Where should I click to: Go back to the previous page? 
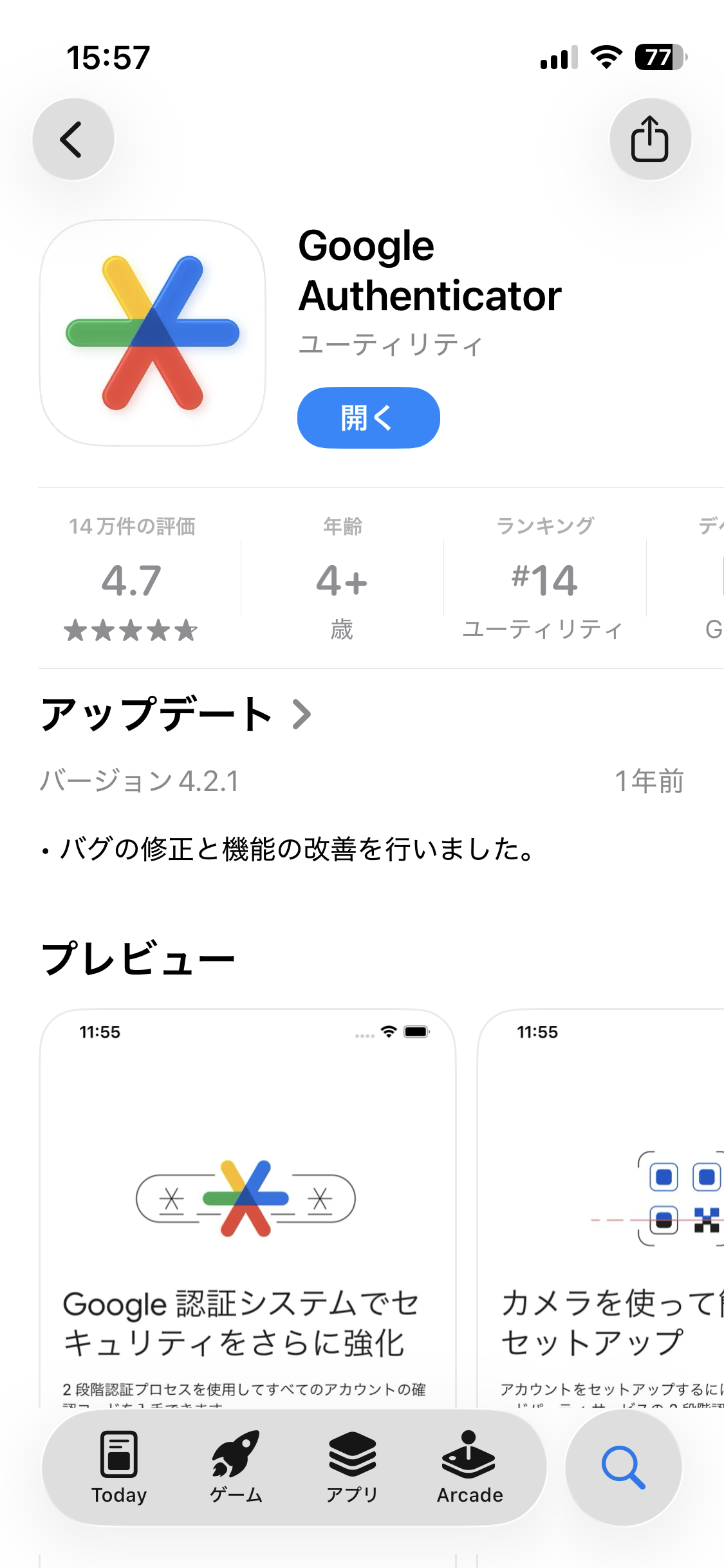pyautogui.click(x=73, y=139)
